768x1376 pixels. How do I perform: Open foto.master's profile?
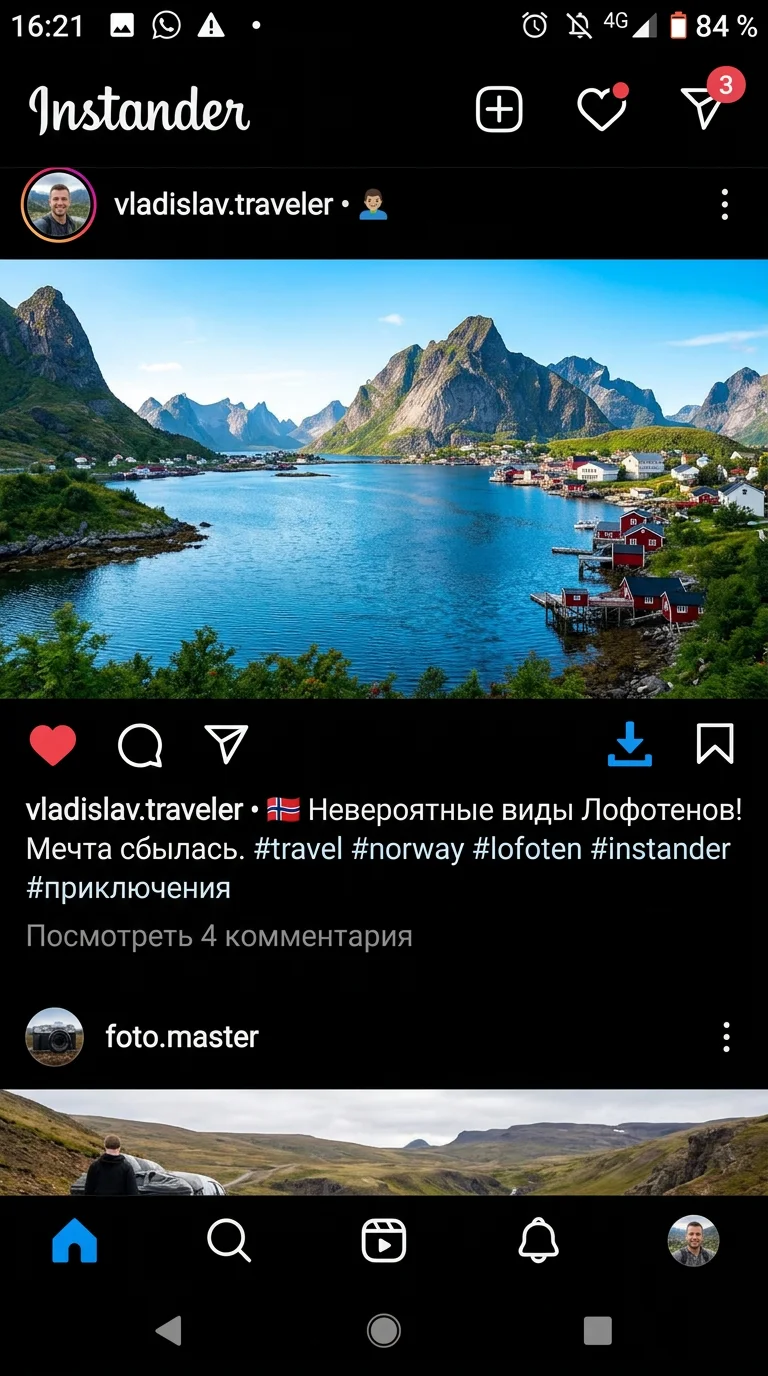pos(182,1037)
